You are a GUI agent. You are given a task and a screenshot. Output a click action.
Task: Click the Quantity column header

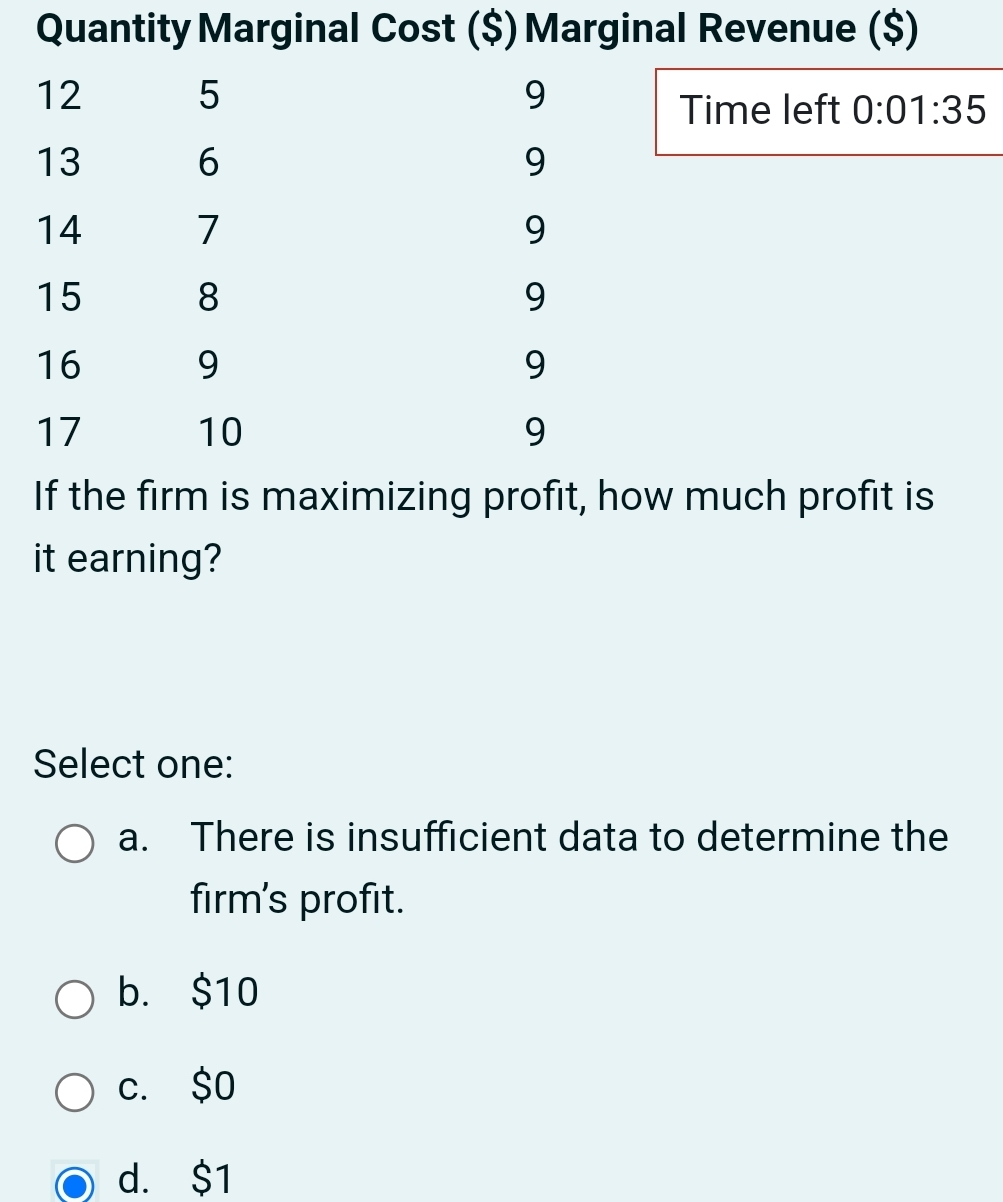[x=110, y=29]
